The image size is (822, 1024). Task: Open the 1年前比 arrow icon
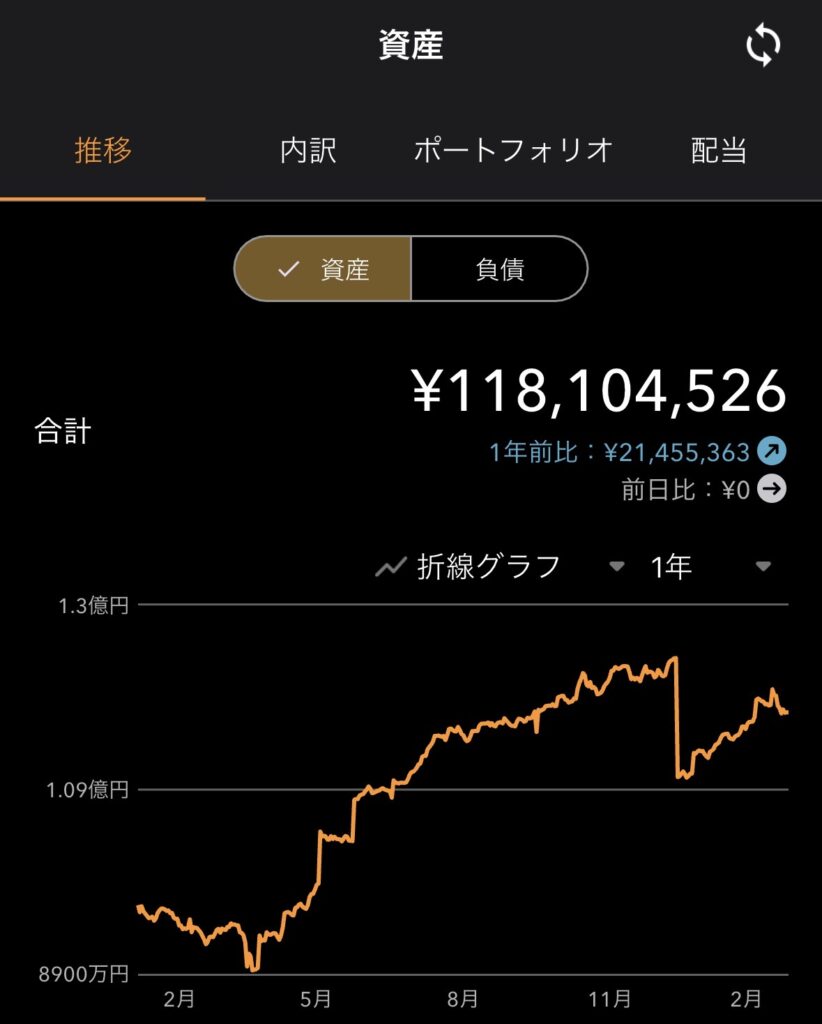(772, 452)
